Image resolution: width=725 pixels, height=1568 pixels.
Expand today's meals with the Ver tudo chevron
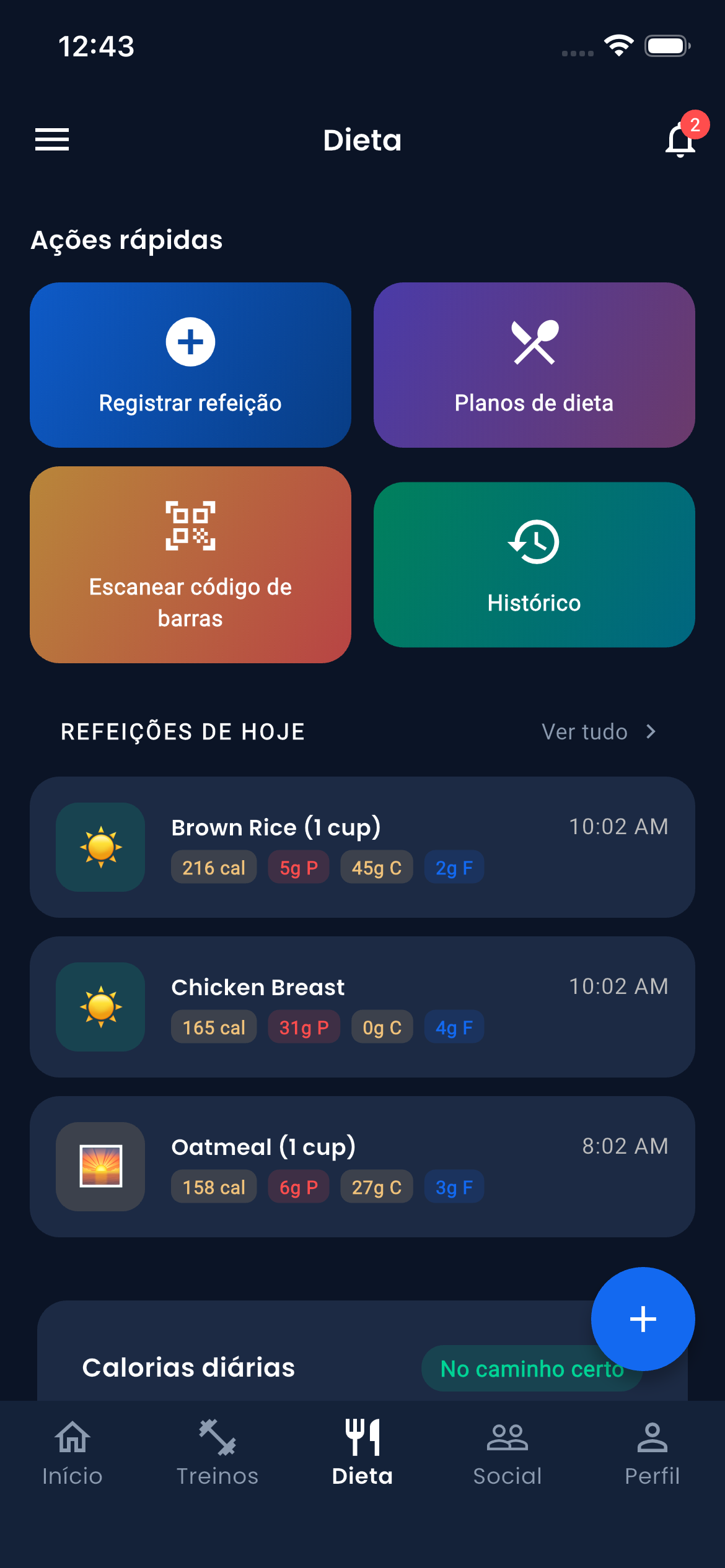[x=651, y=731]
